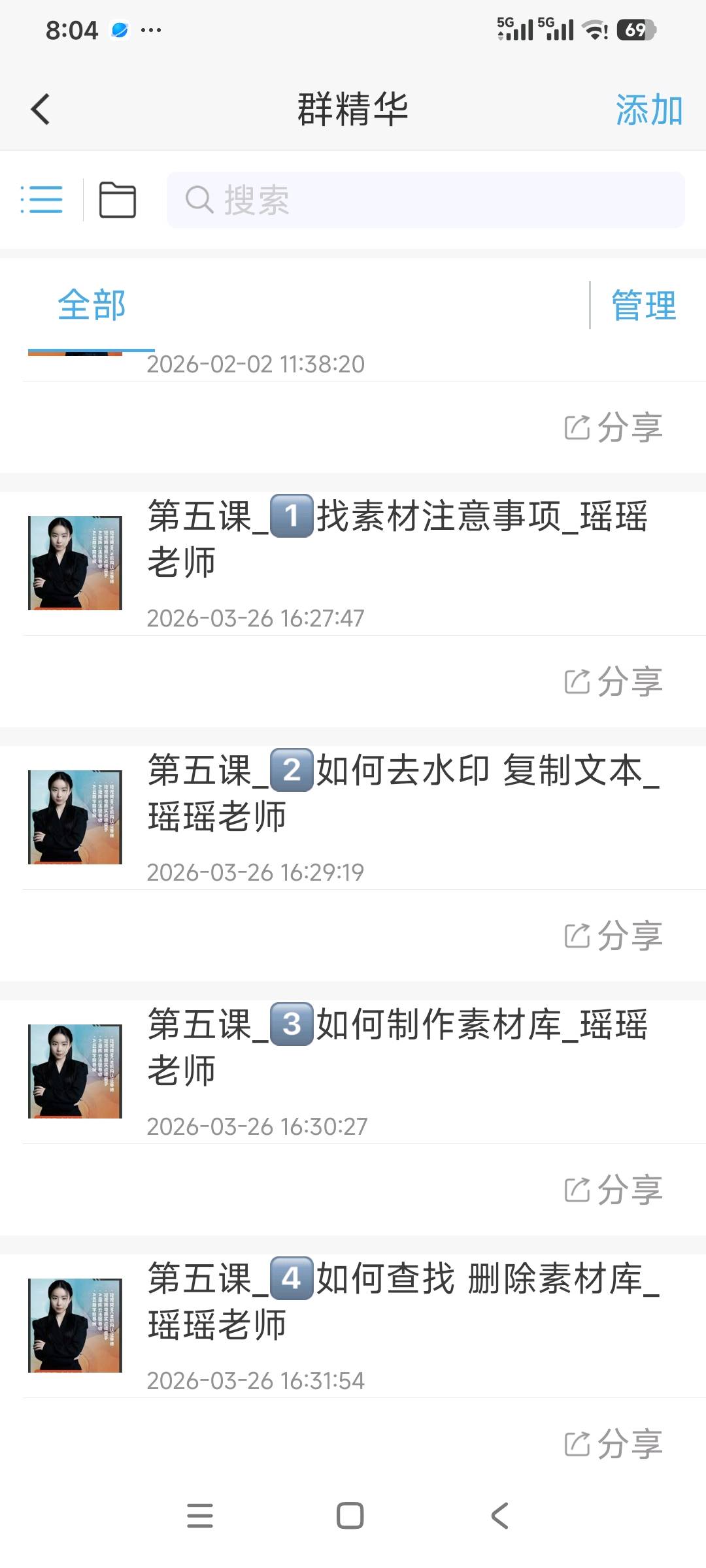706x1568 pixels.
Task: Tap the battery indicator in status bar
Action: click(636, 29)
